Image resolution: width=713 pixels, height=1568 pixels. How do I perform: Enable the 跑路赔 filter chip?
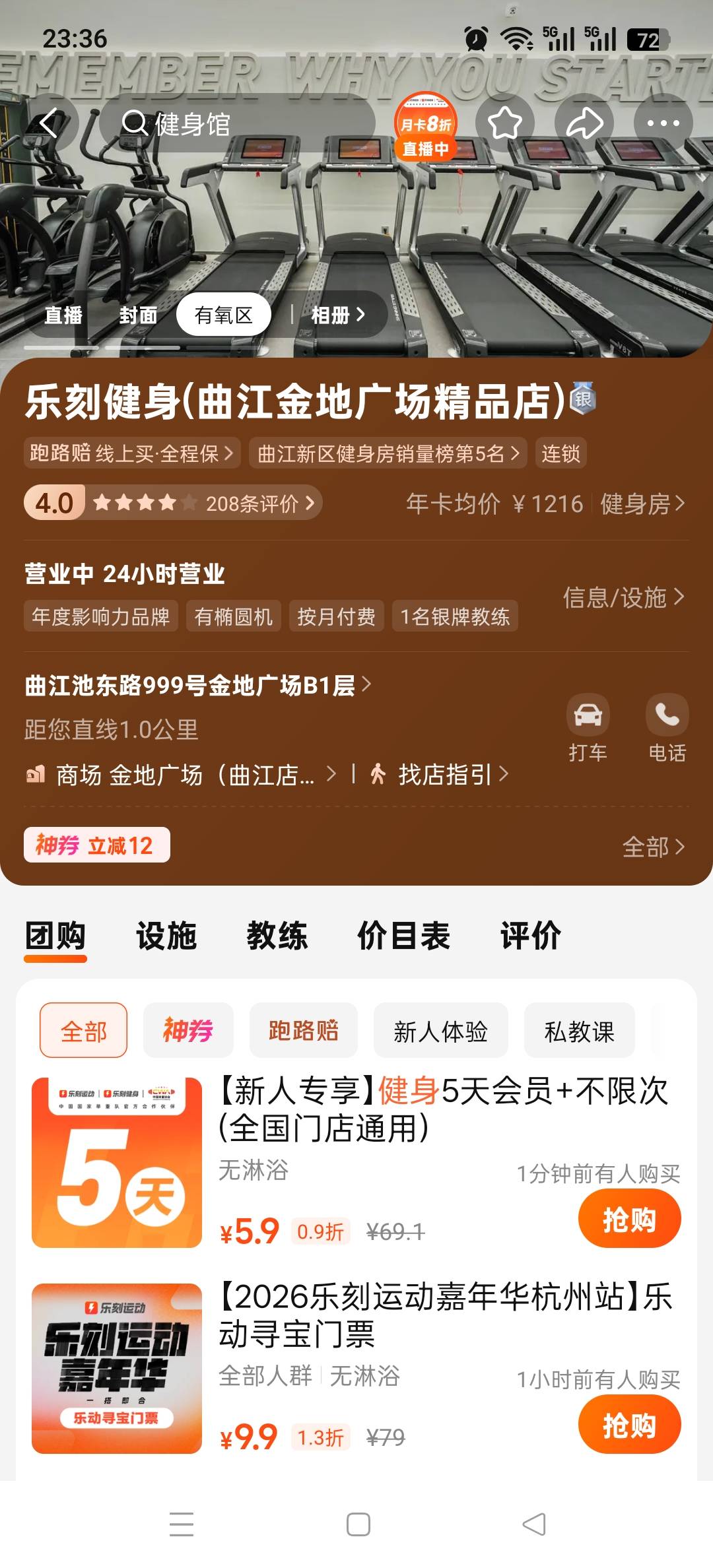point(304,1029)
